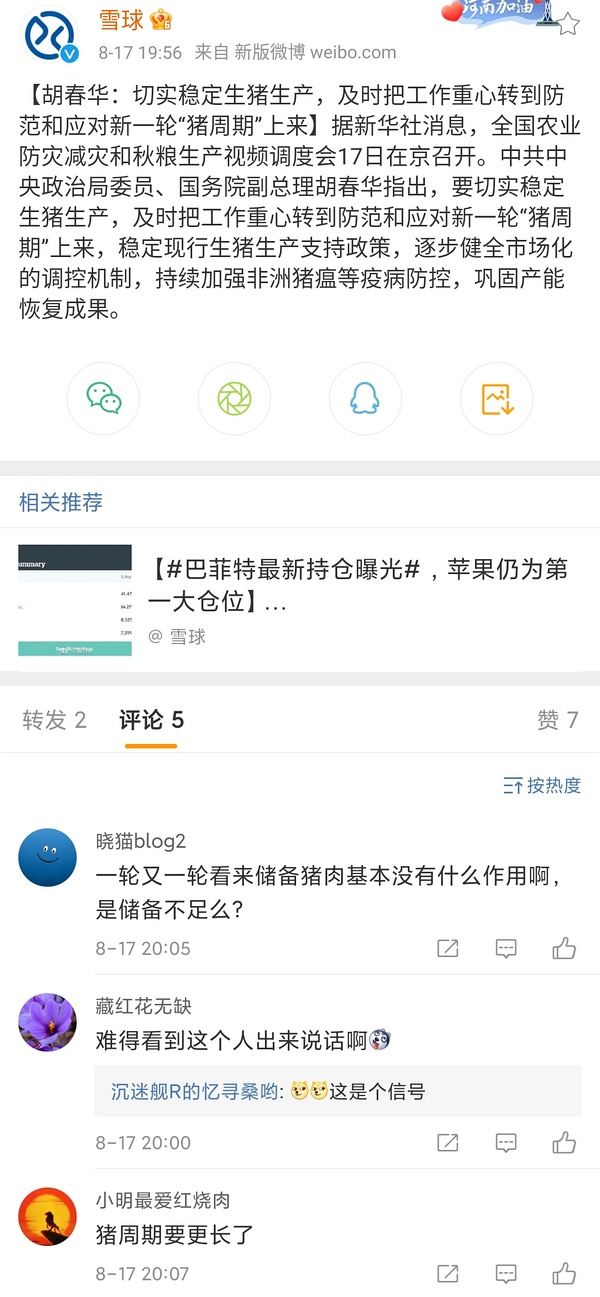
Task: Switch to the 赞 tab
Action: click(557, 720)
